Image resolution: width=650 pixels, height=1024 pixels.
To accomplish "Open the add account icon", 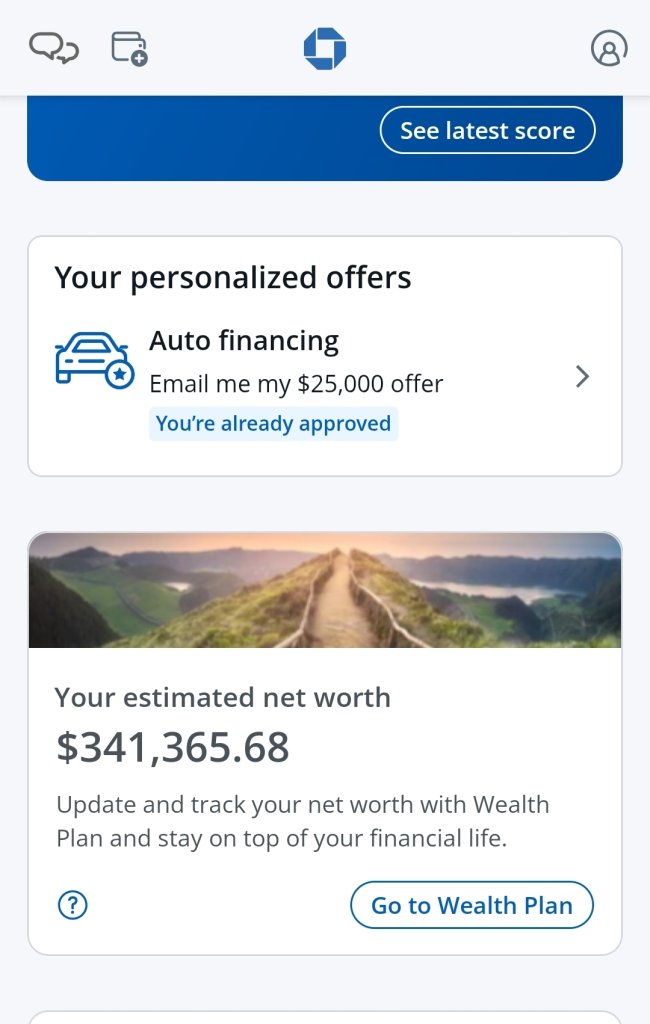I will (129, 47).
